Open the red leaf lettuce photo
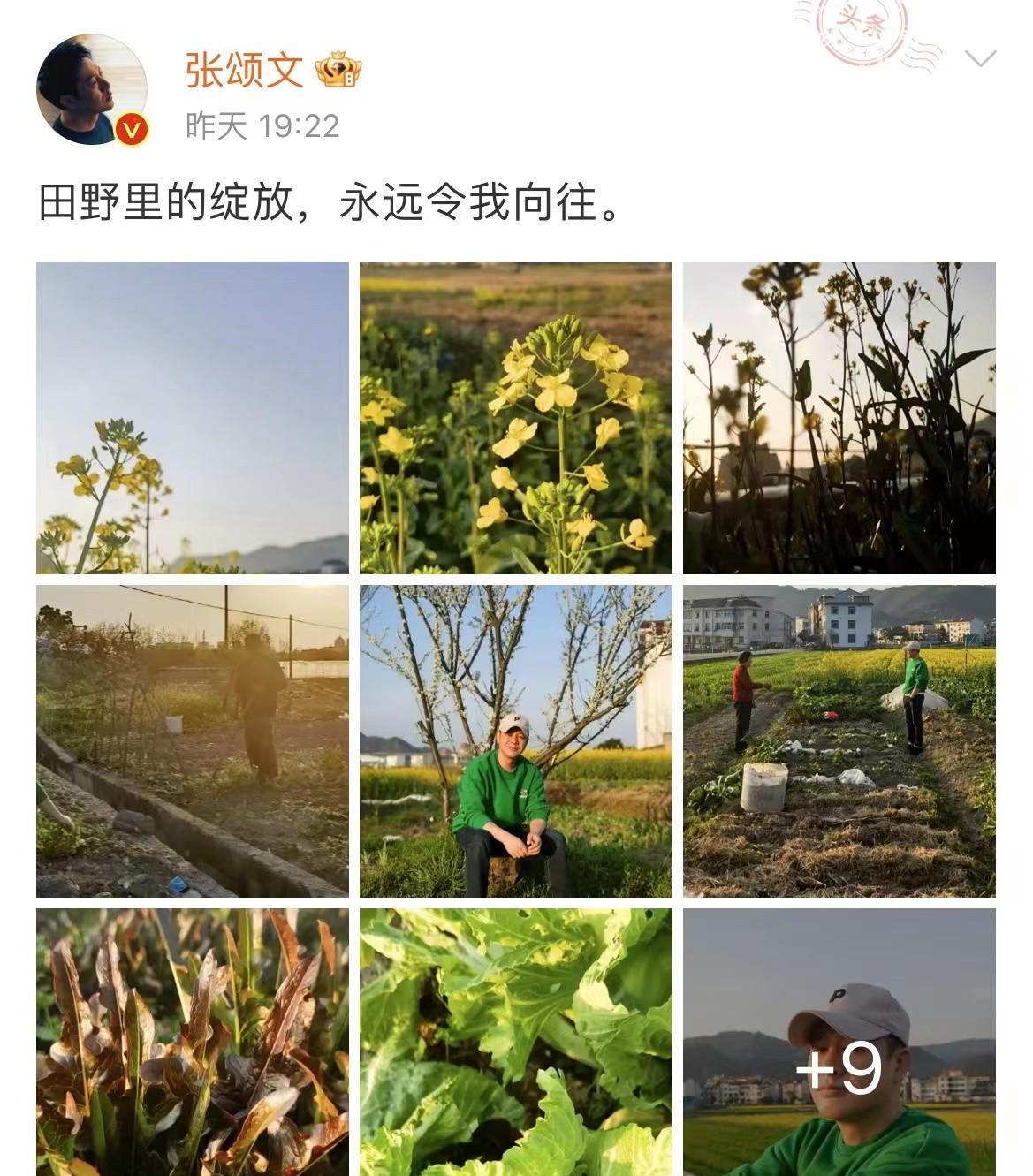Screen dimensions: 1033x1176 point(193,1043)
